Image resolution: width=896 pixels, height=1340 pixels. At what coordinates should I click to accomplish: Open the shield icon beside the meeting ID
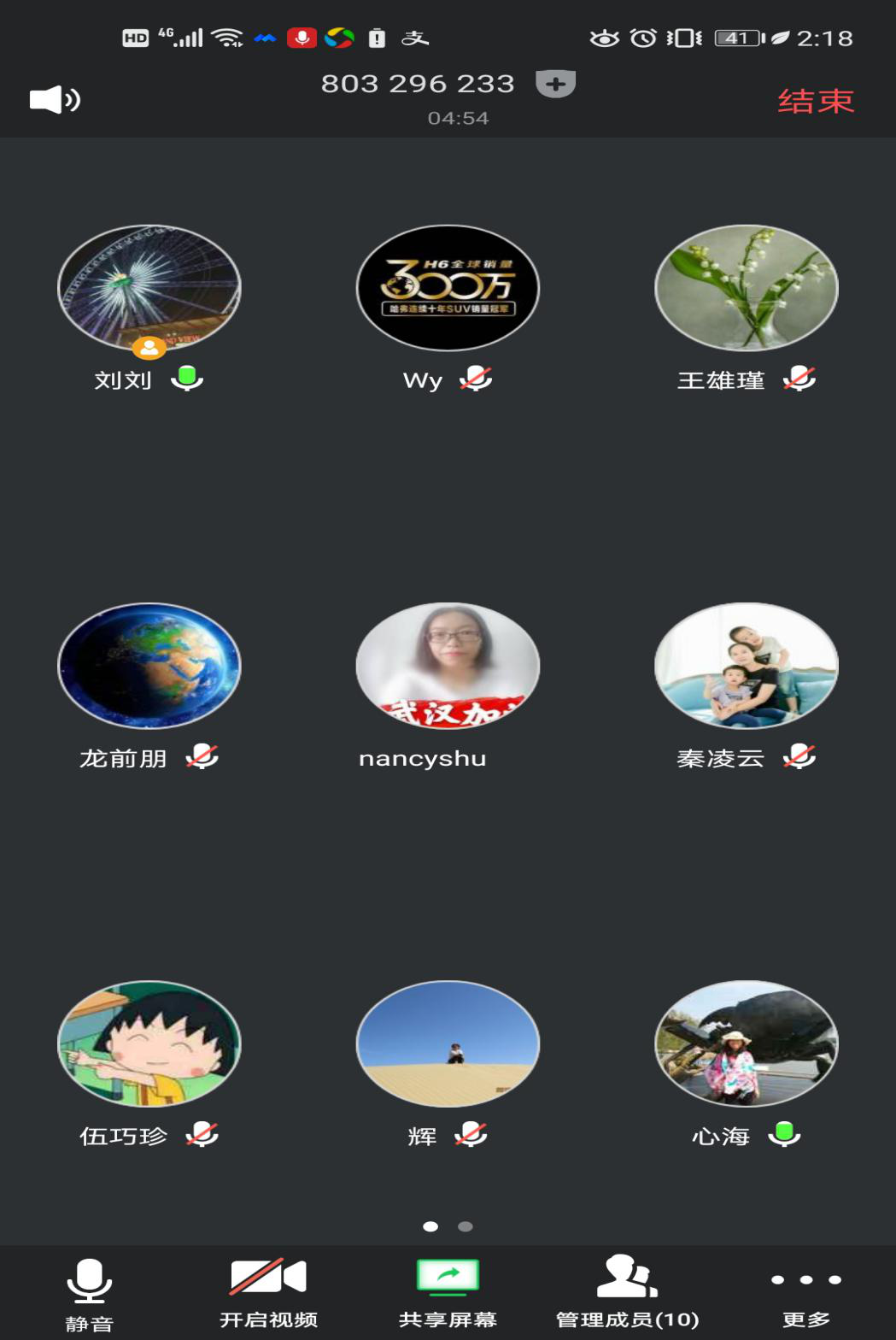pyautogui.click(x=555, y=84)
